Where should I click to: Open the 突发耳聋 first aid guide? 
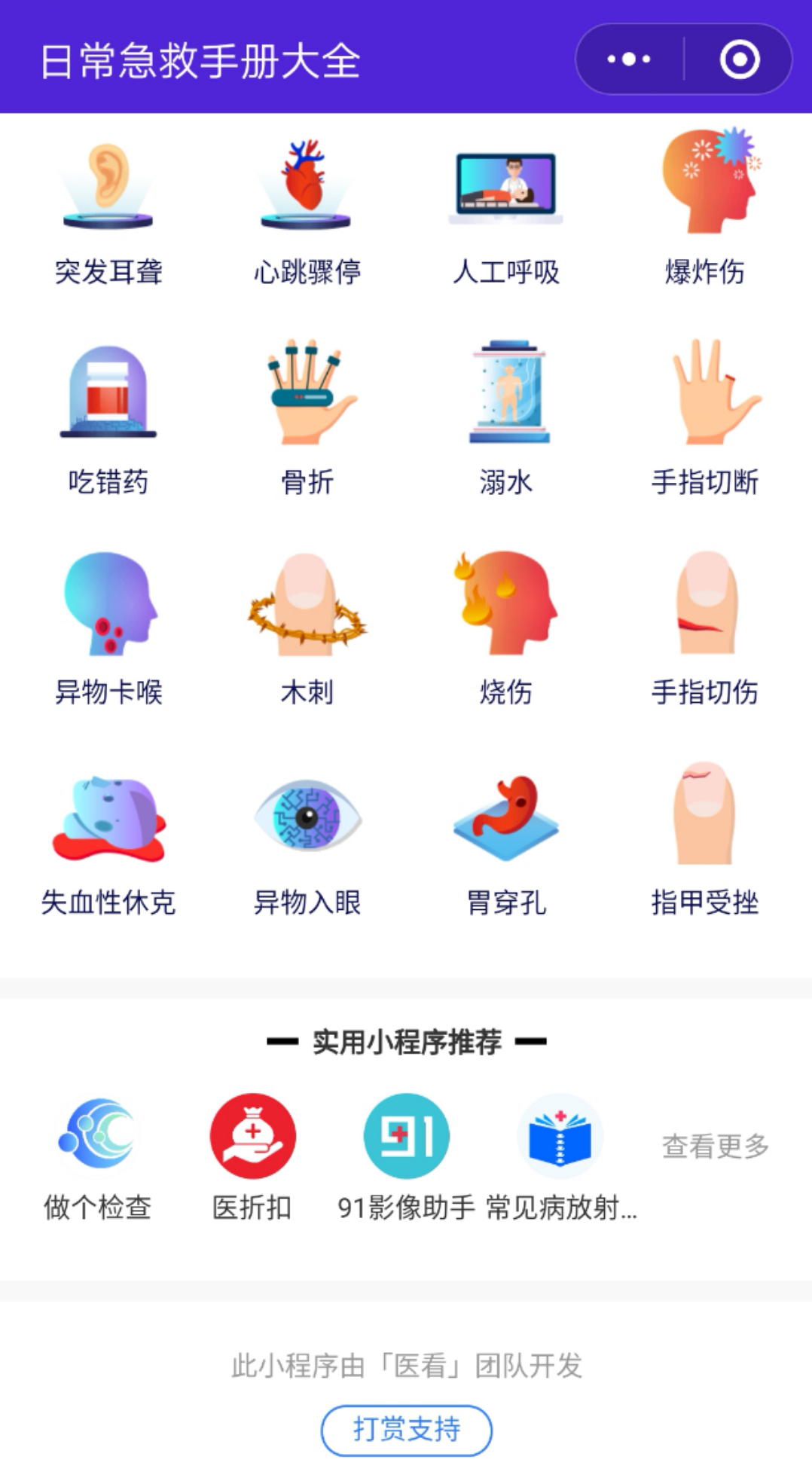click(108, 211)
